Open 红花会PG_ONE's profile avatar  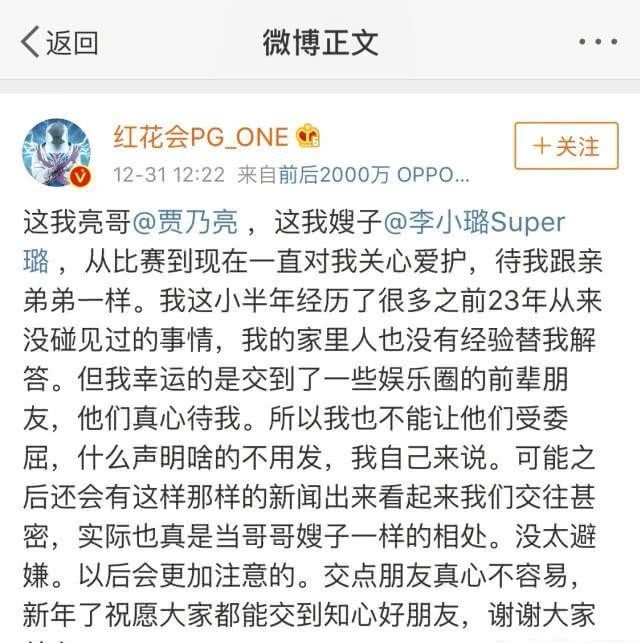point(58,153)
